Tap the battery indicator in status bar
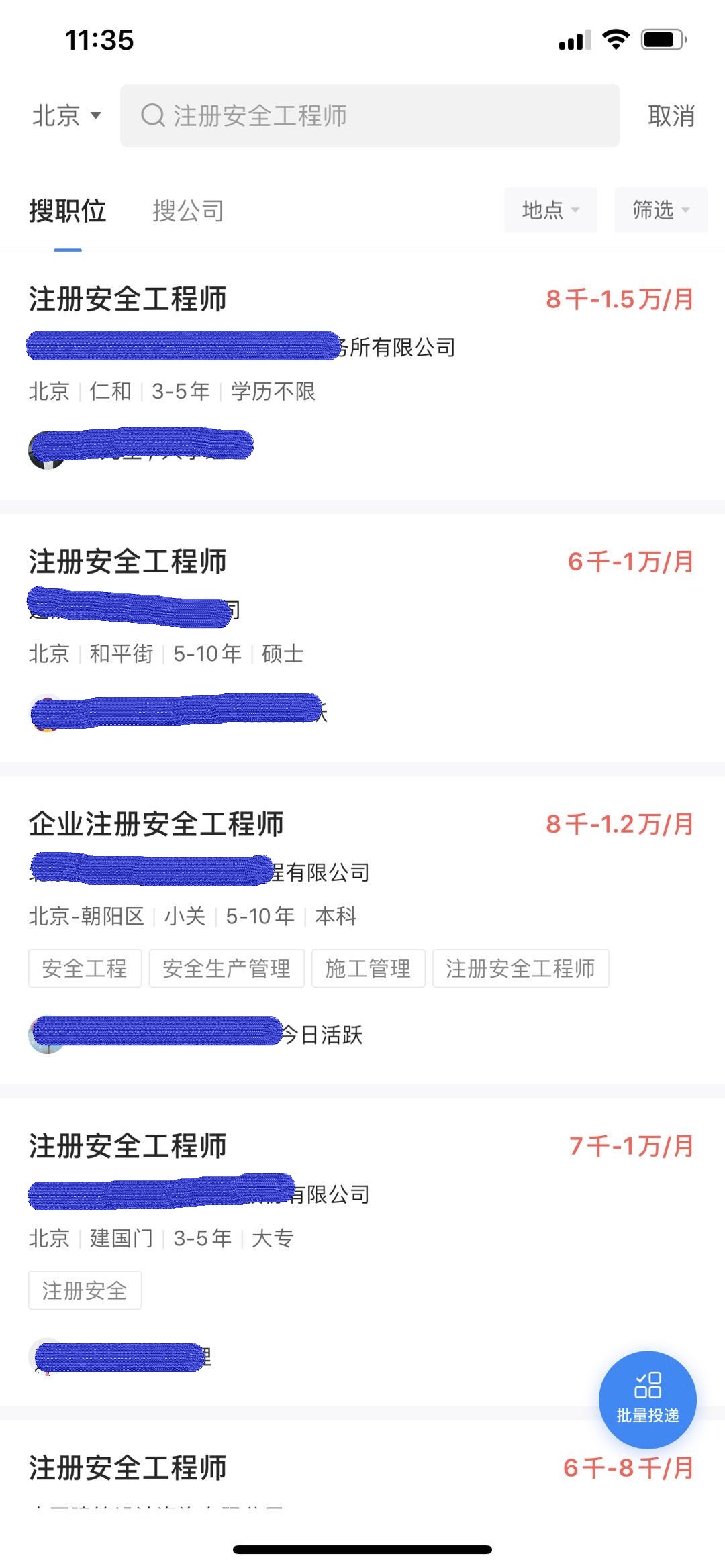Viewport: 725px width, 1568px height. (661, 40)
